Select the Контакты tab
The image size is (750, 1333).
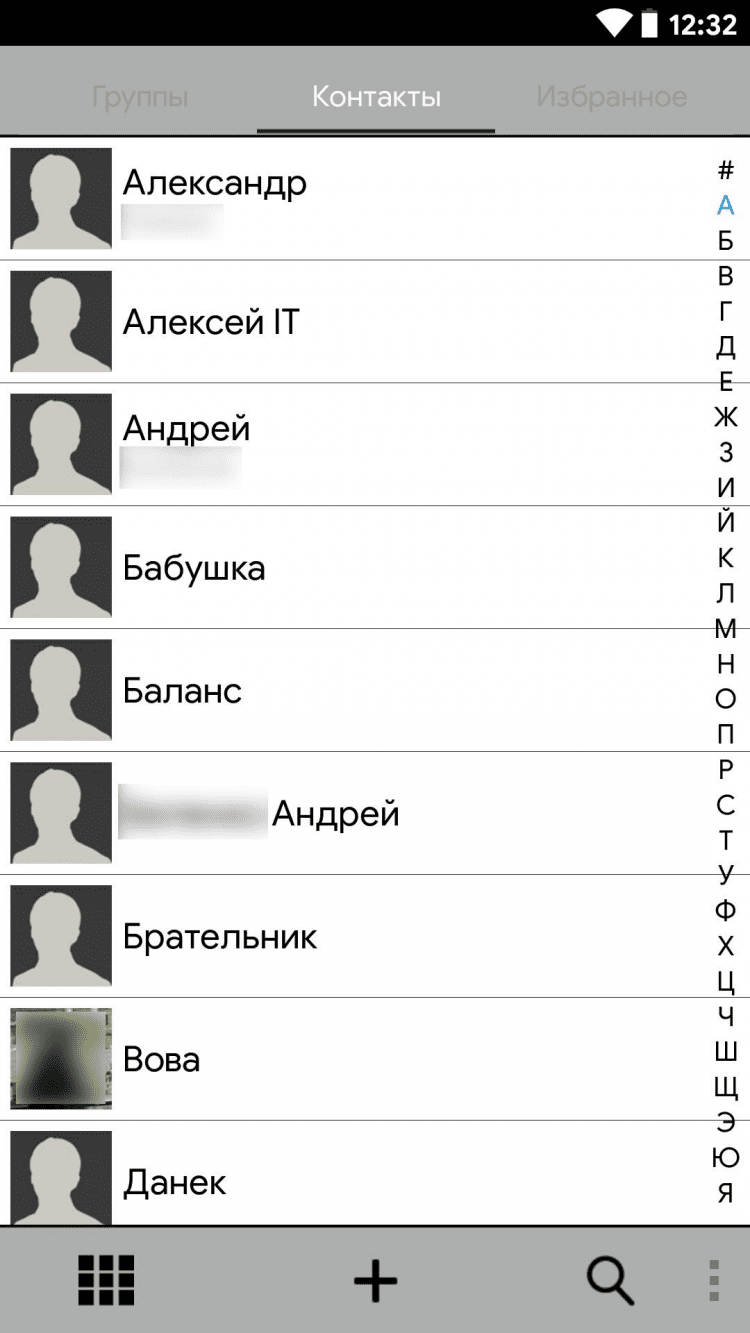[x=376, y=97]
